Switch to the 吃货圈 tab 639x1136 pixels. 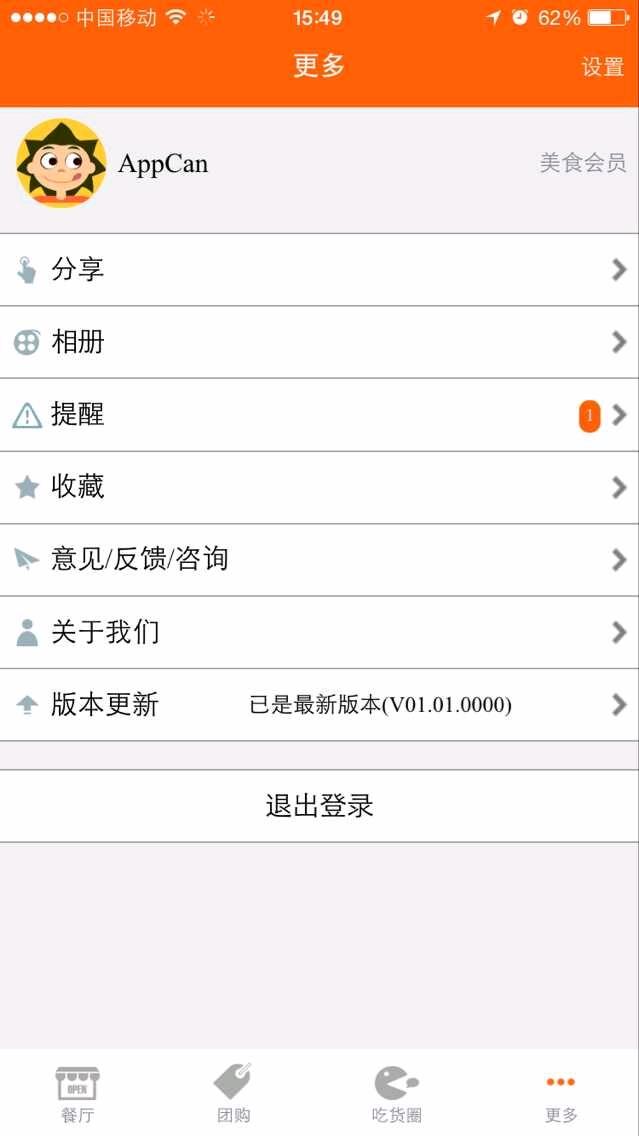click(396, 1094)
